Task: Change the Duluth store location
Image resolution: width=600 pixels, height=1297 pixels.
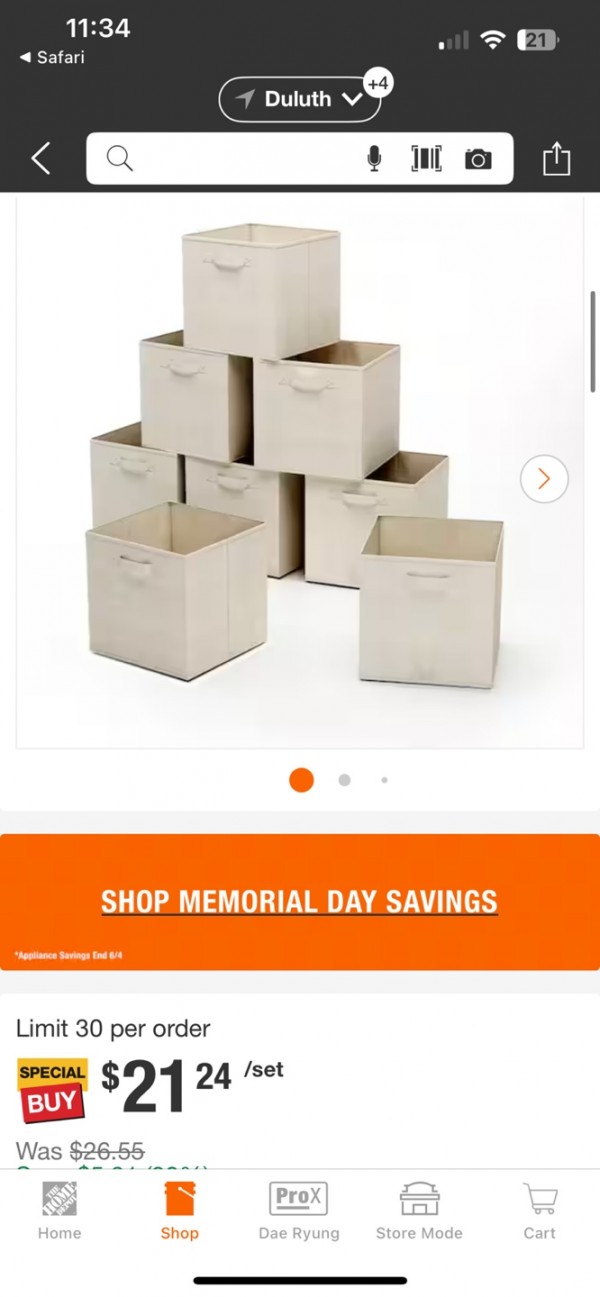Action: pos(298,99)
